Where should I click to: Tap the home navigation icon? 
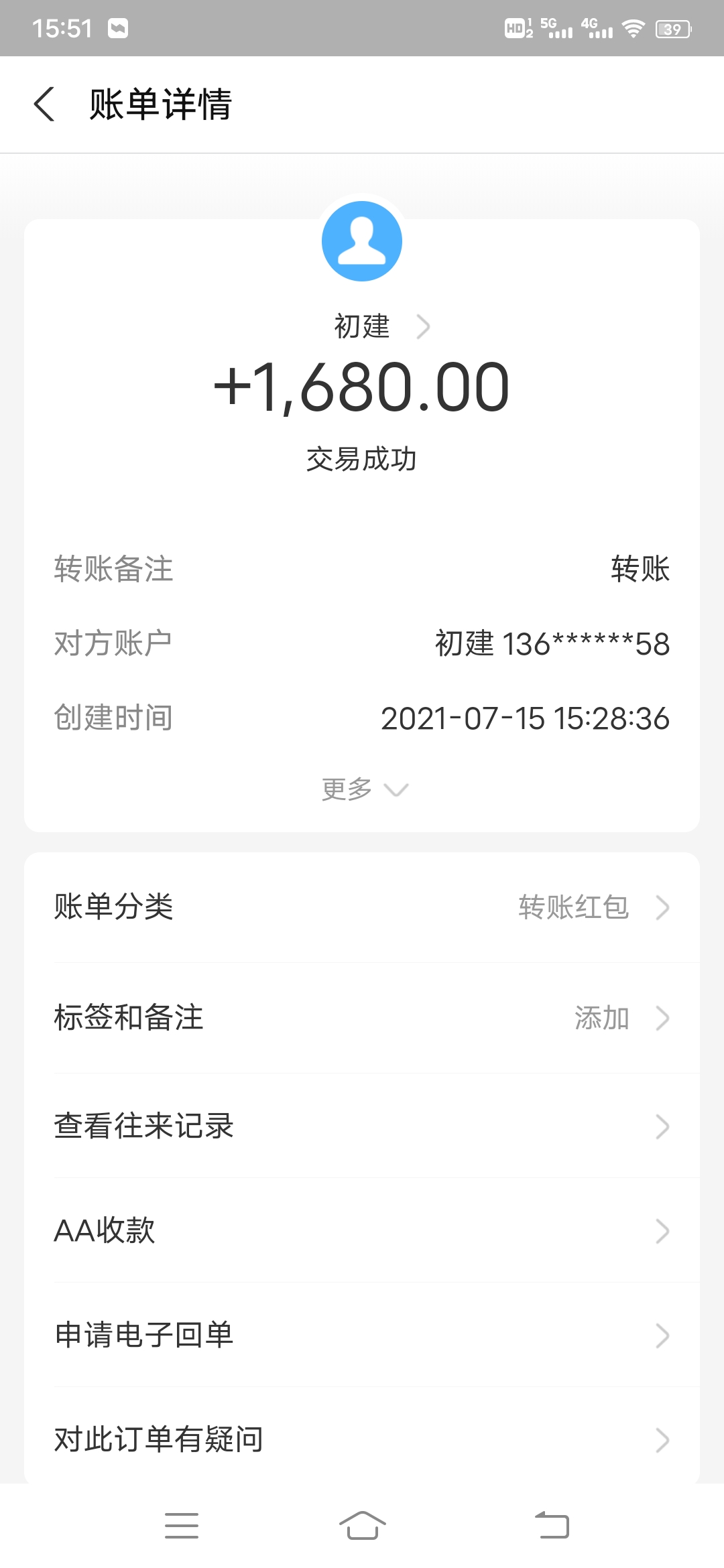click(x=362, y=1524)
